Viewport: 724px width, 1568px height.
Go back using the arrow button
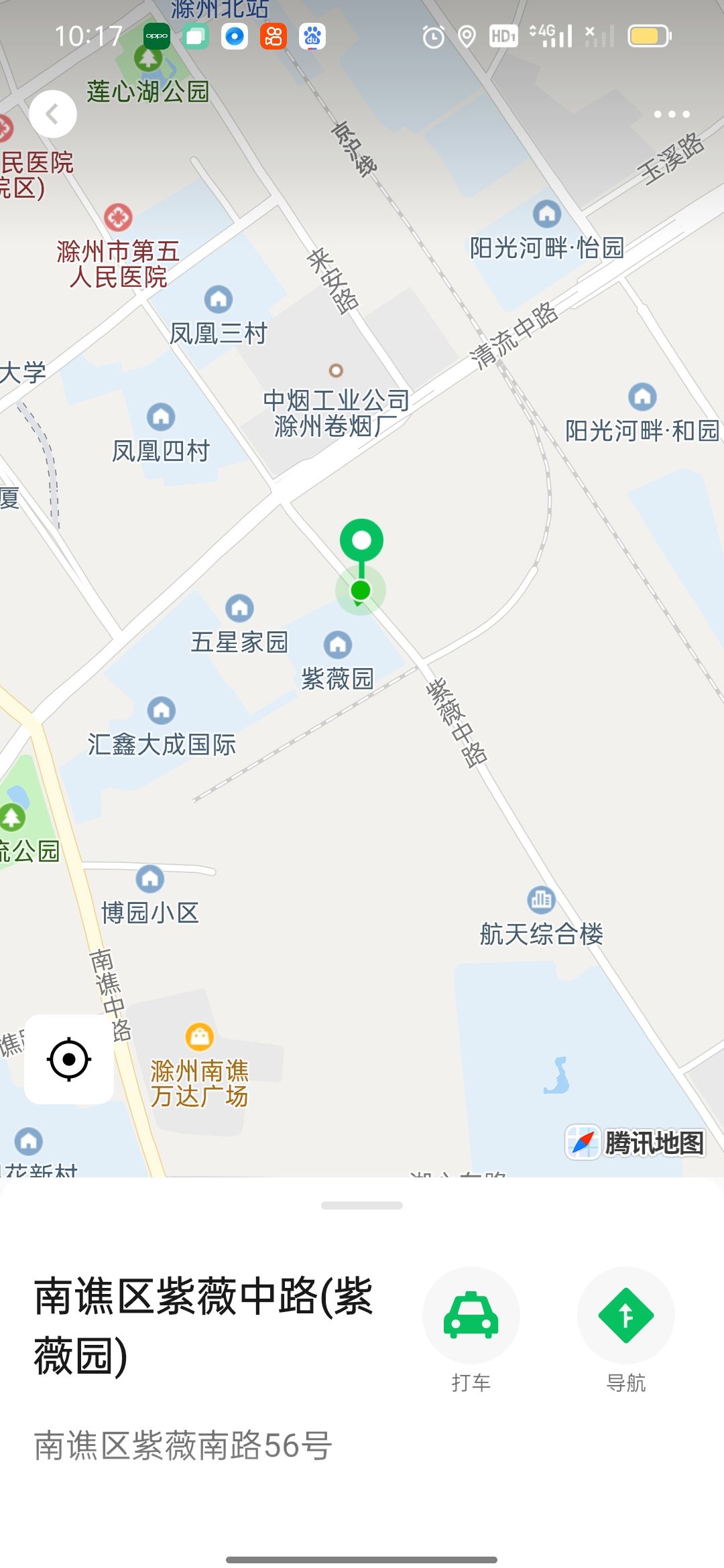(53, 115)
